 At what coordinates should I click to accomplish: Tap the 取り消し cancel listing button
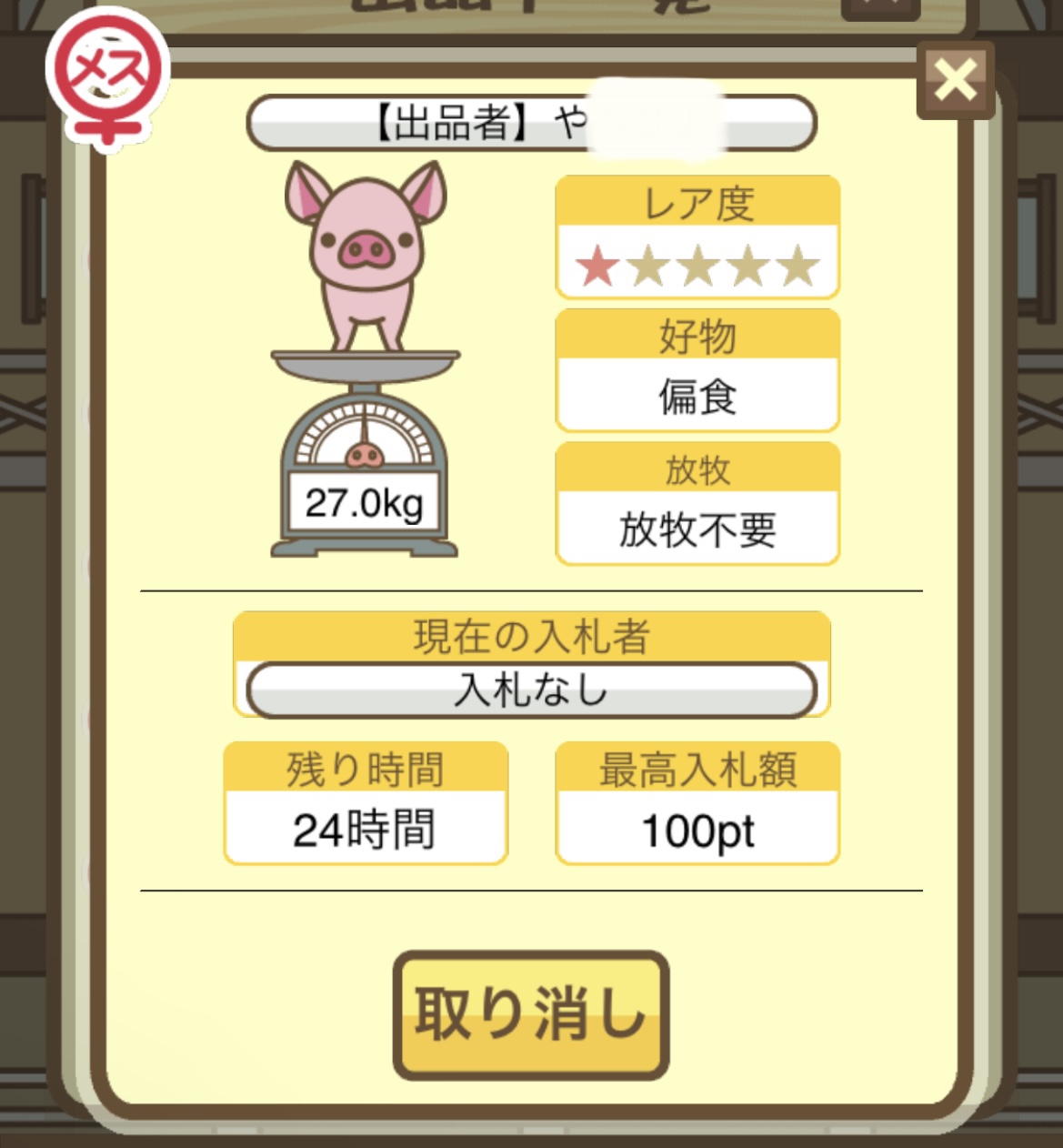(x=531, y=1014)
